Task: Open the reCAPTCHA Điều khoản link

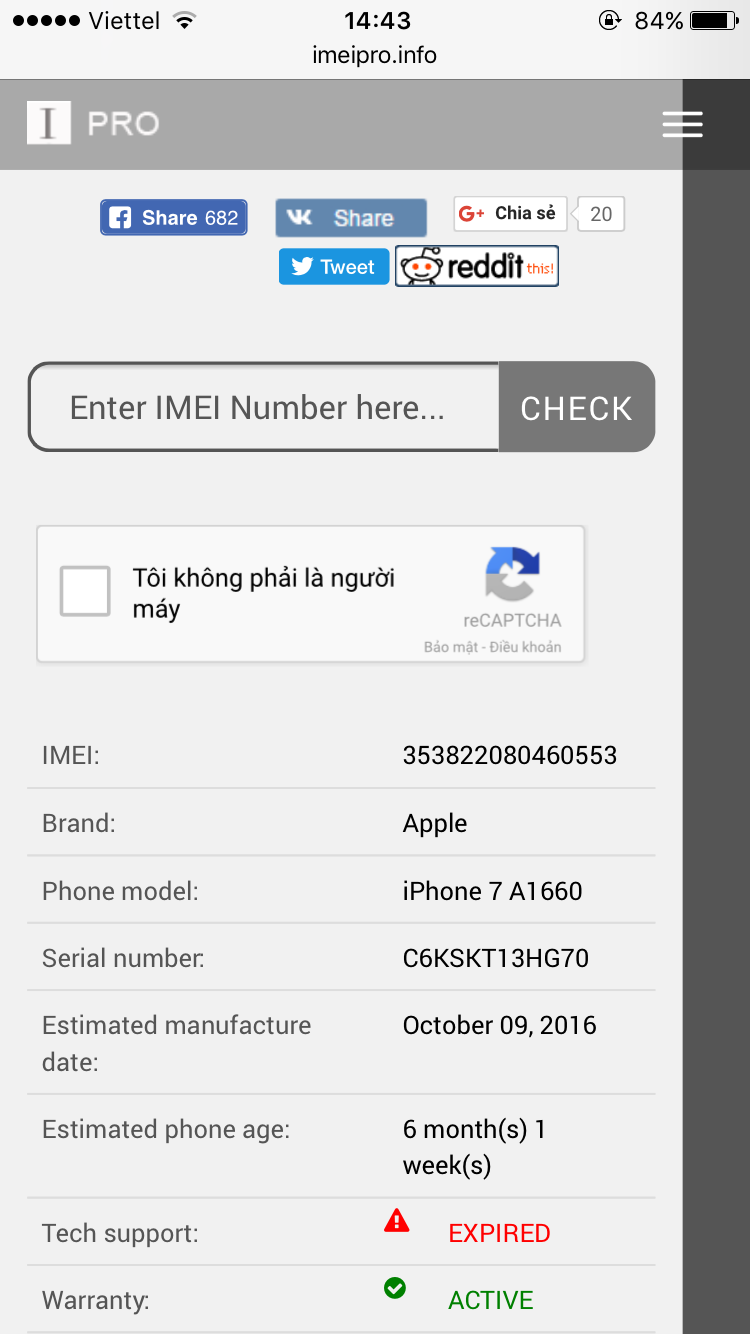Action: [526, 647]
